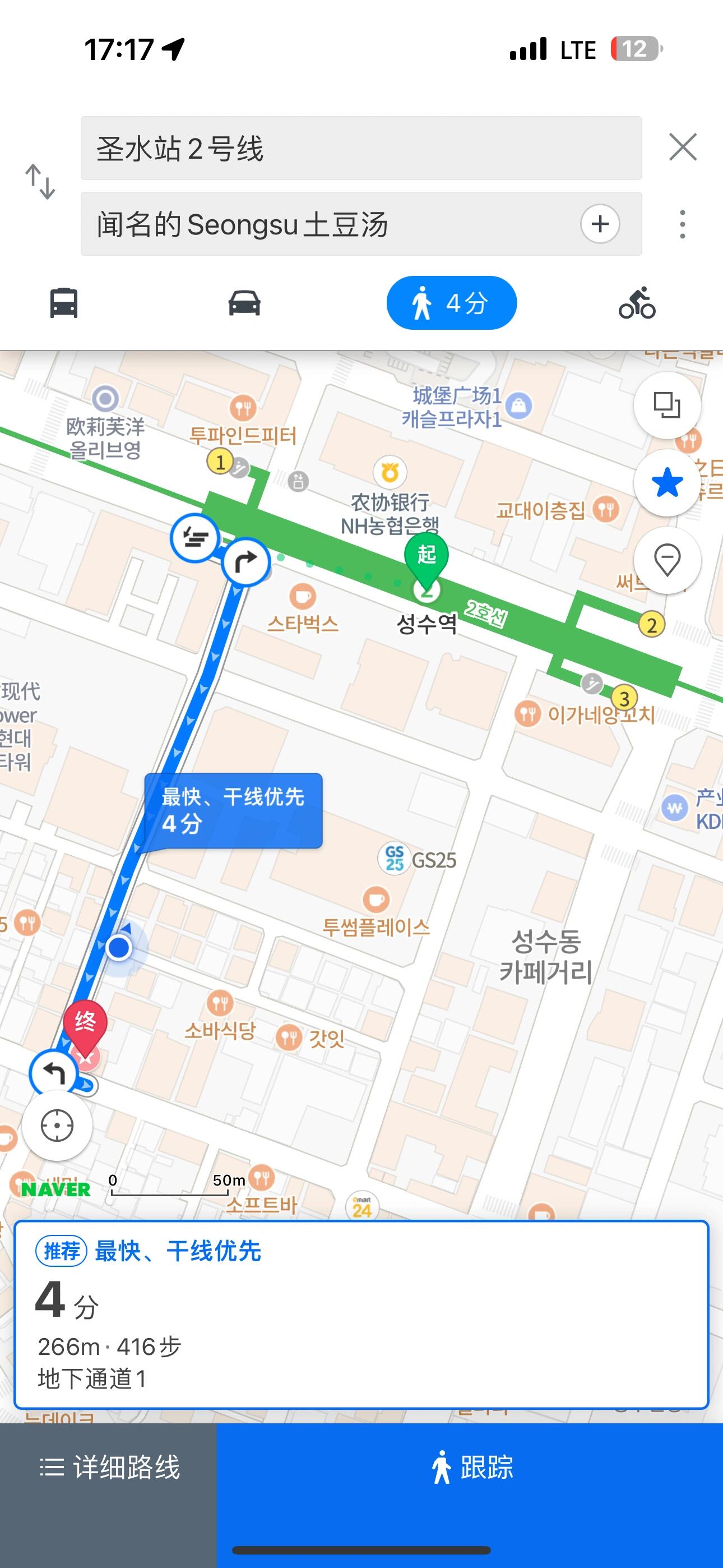Select the 4分 walking tab
Viewport: 723px width, 1568px height.
coord(451,303)
